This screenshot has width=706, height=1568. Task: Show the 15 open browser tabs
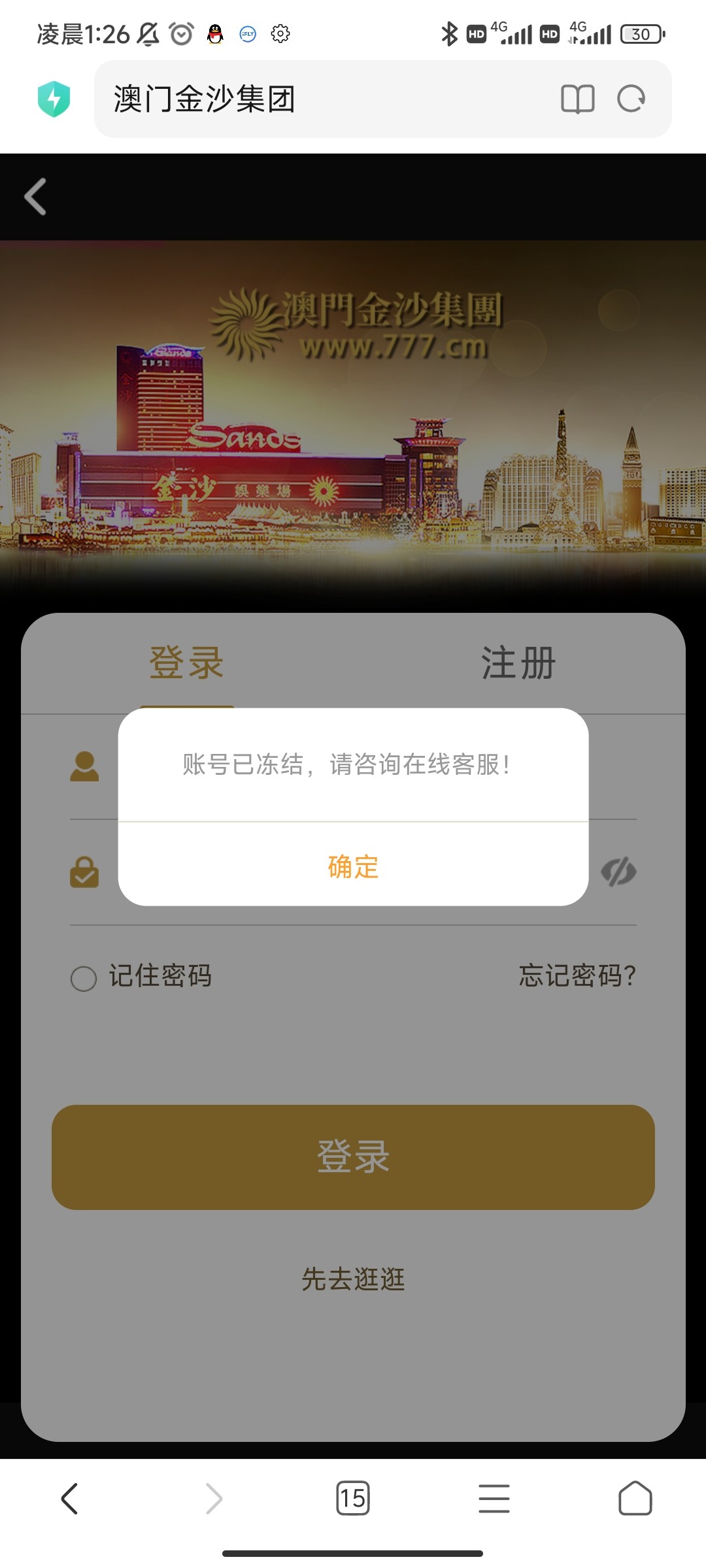click(x=353, y=1498)
